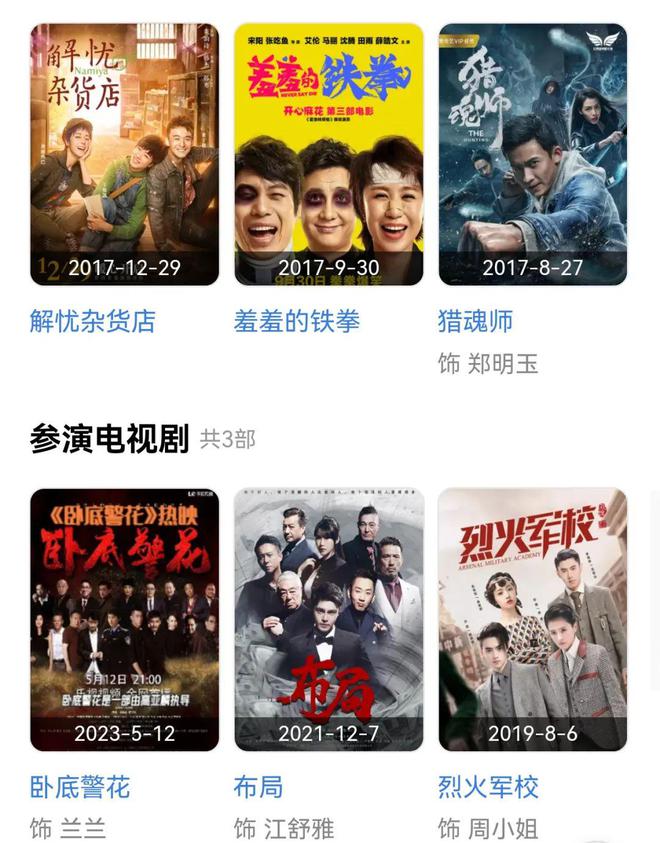View the 猎魂师 poster card
This screenshot has height=843, width=660.
[533, 155]
